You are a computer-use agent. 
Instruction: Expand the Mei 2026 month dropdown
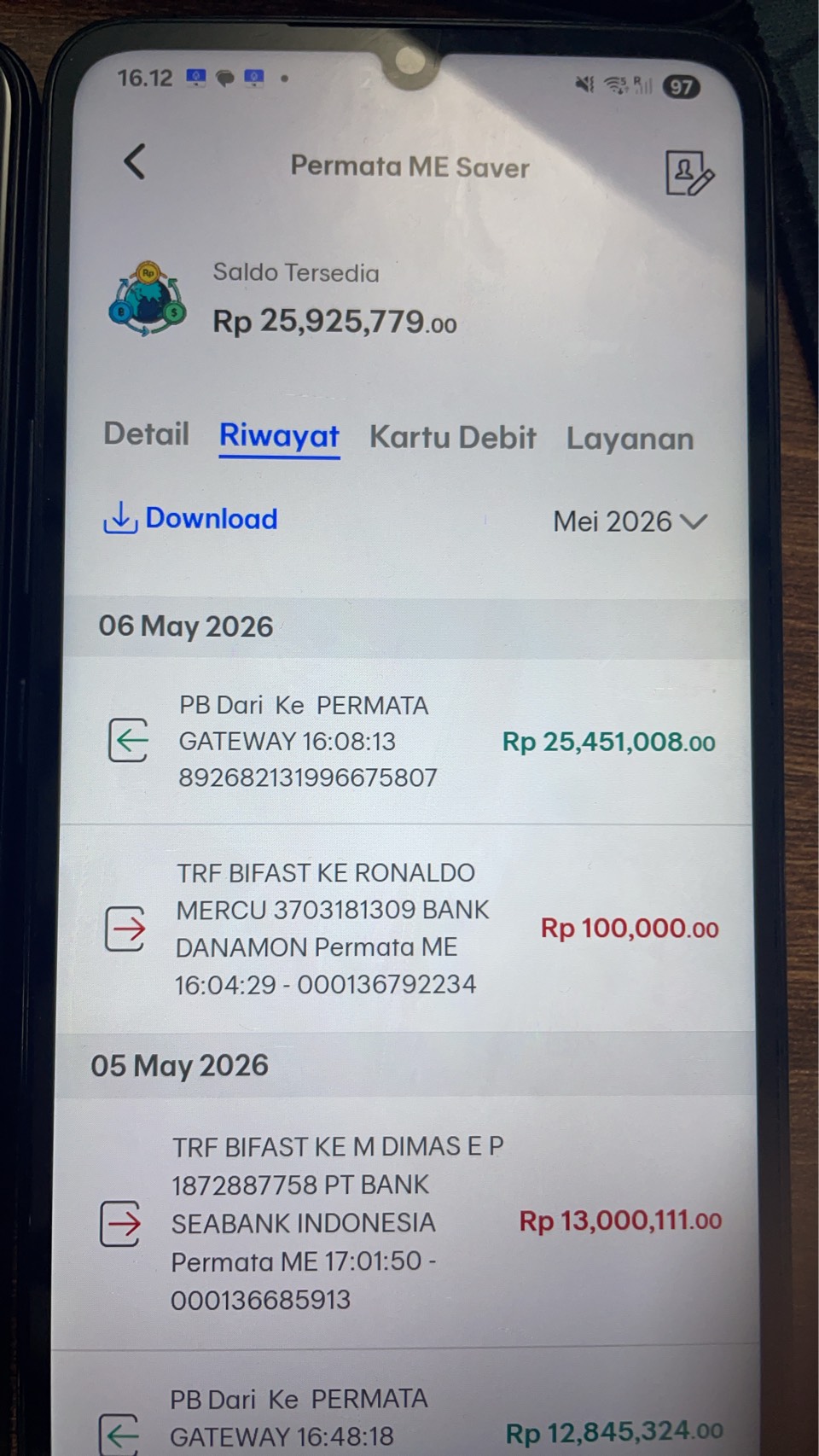[630, 521]
